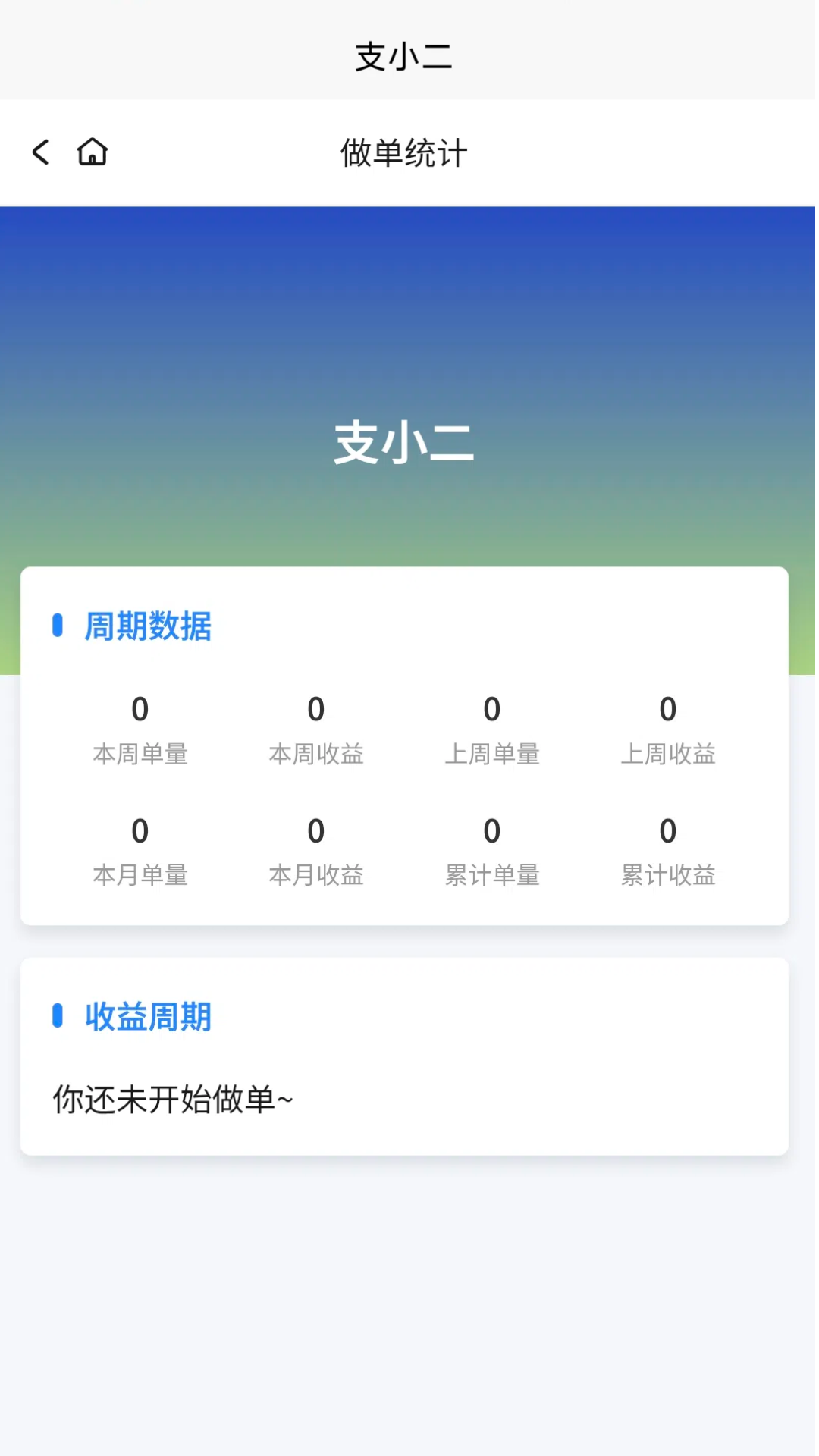Click the zero above 本月单量

click(140, 831)
